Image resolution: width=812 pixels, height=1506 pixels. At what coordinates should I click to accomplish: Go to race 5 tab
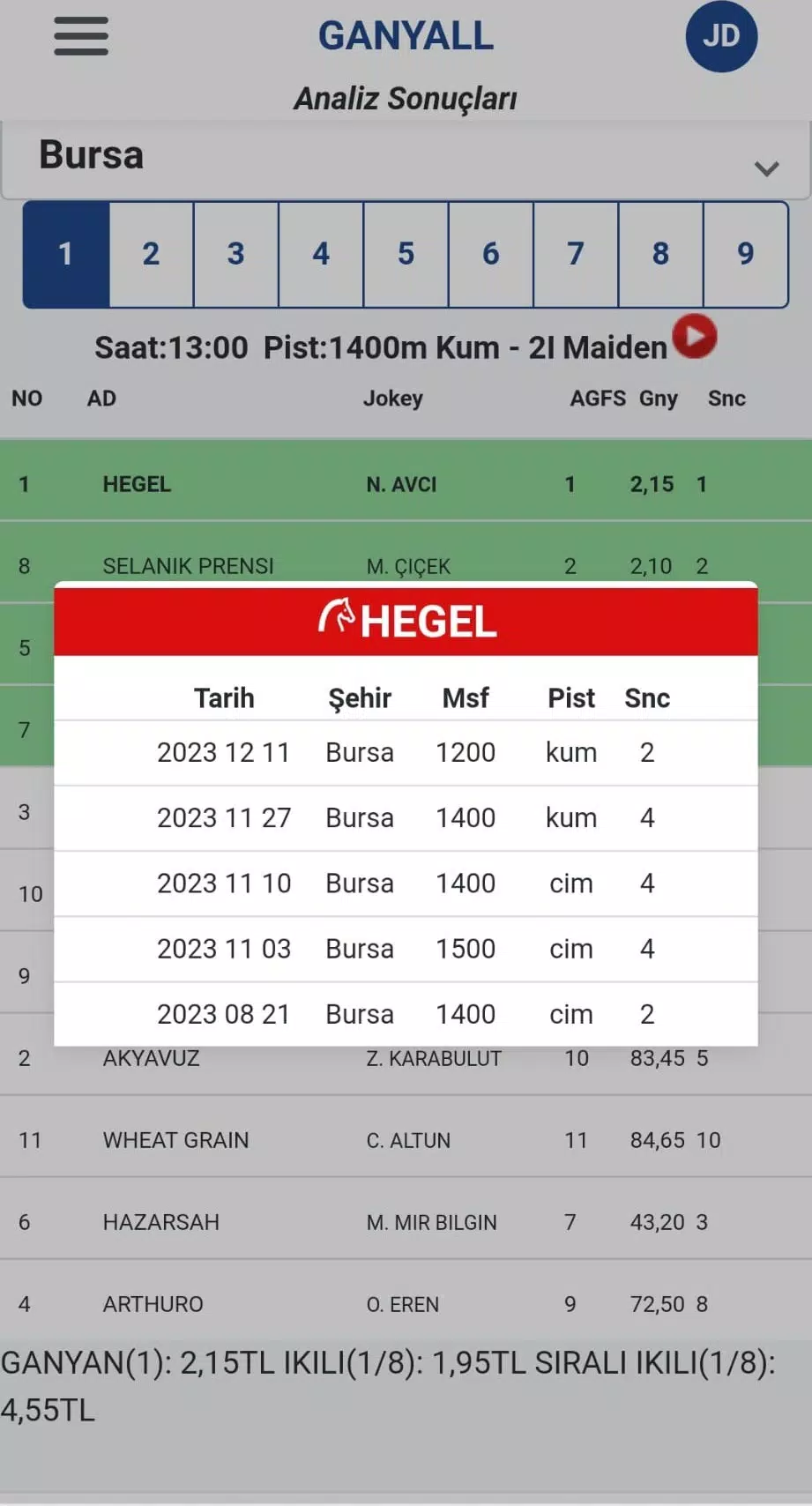[406, 255]
